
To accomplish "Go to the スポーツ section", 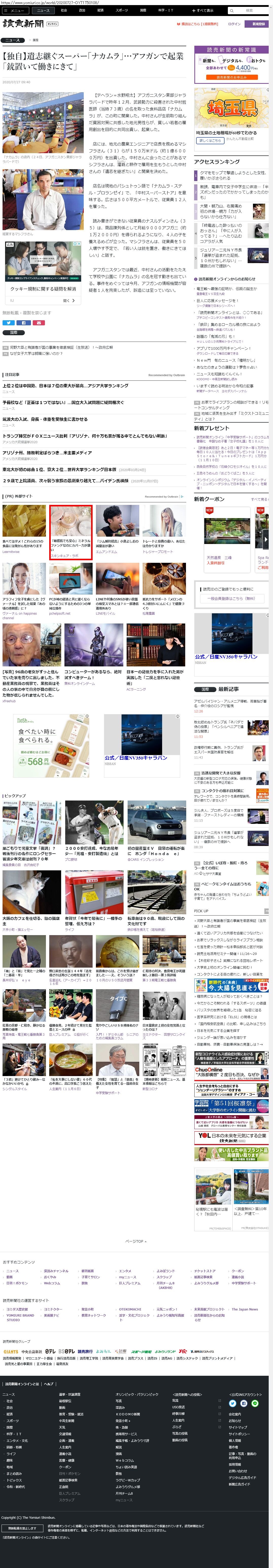I will tap(122, 10).
